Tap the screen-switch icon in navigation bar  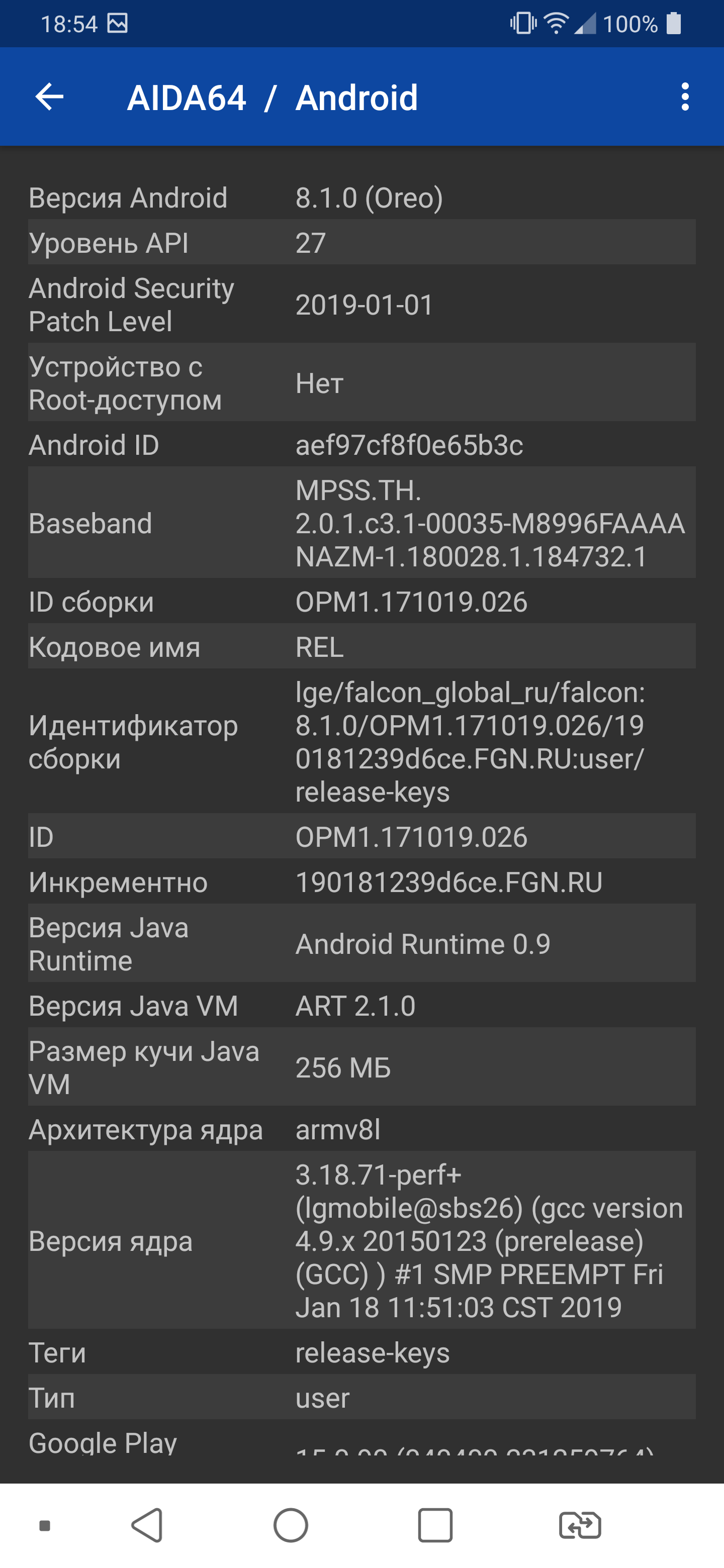[580, 1525]
